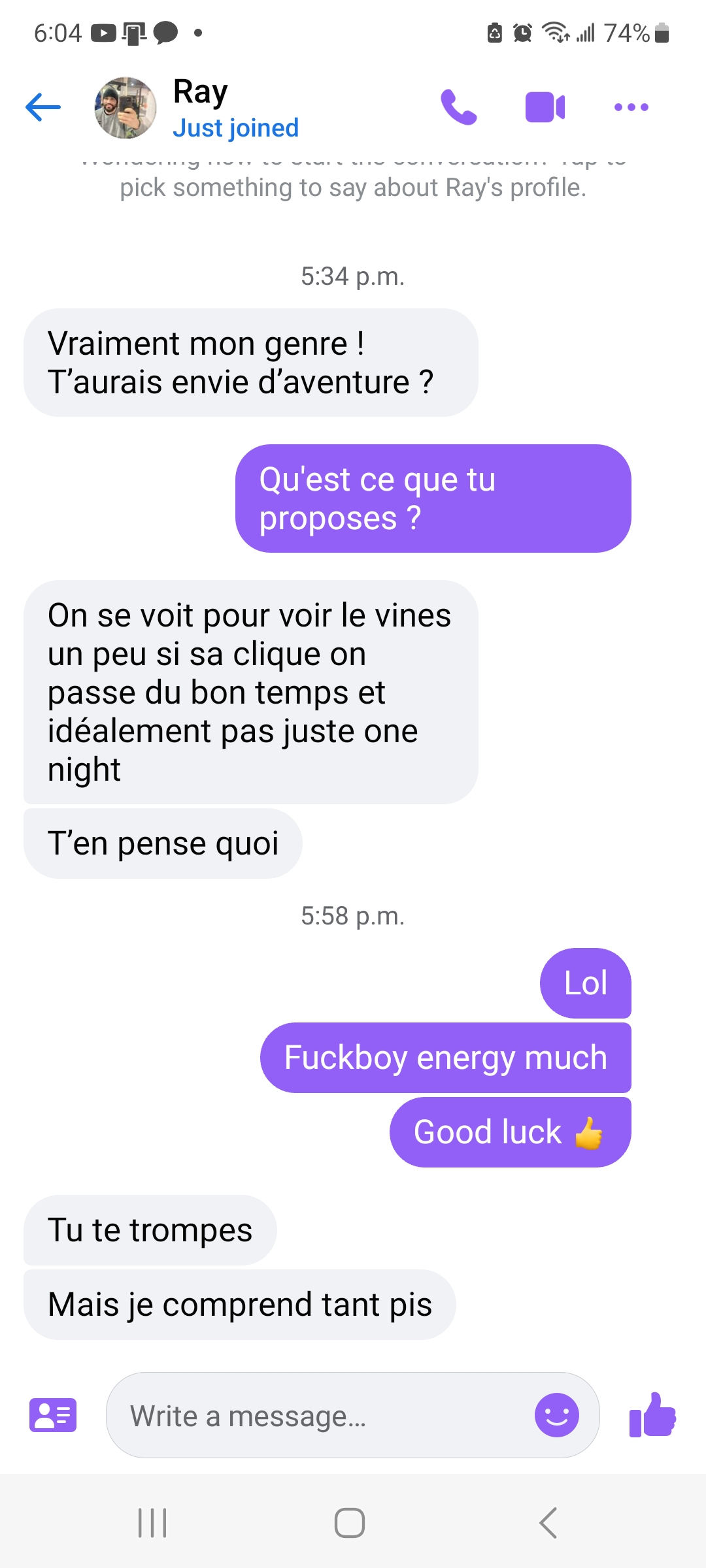The image size is (706, 1568).
Task: Open the emoji picker
Action: point(556,1415)
